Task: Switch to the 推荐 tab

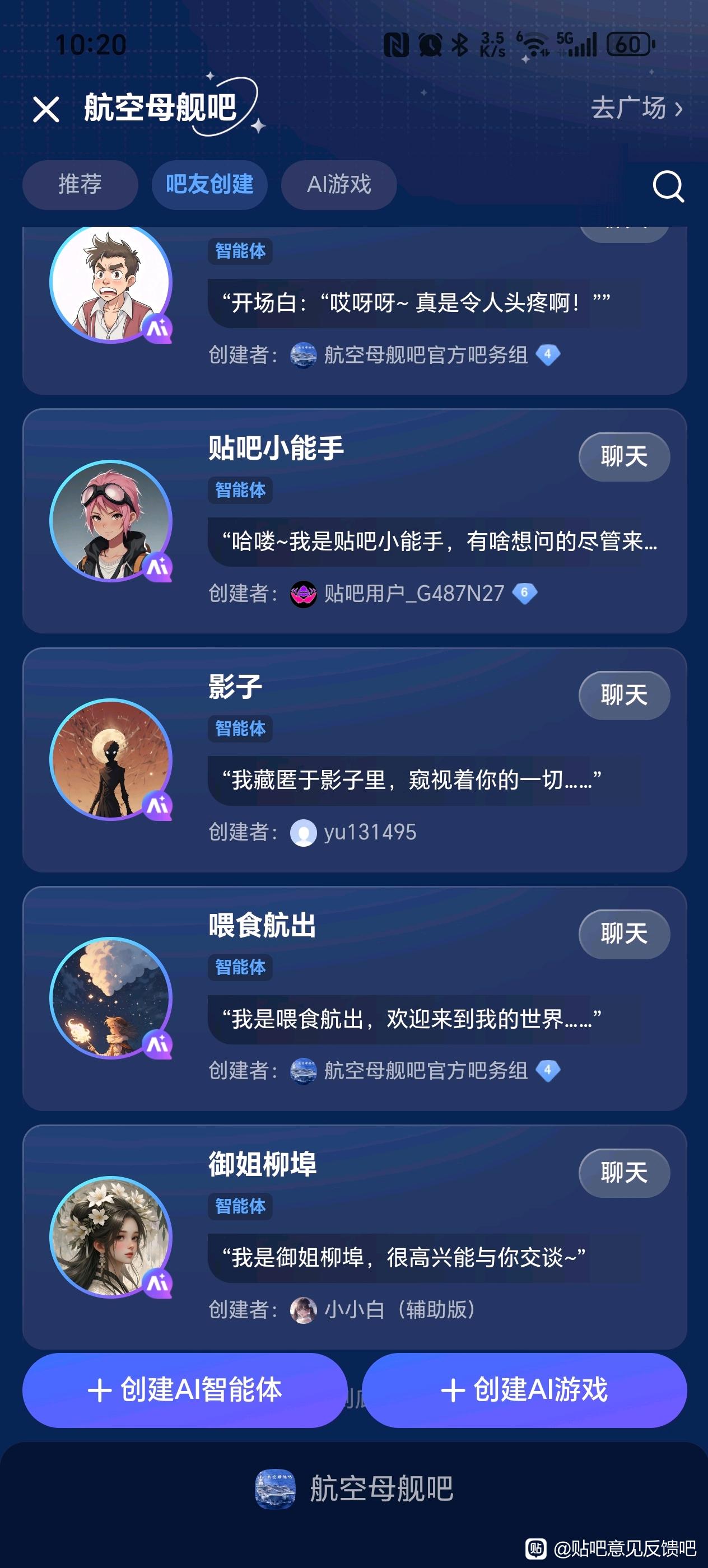Action: 80,184
